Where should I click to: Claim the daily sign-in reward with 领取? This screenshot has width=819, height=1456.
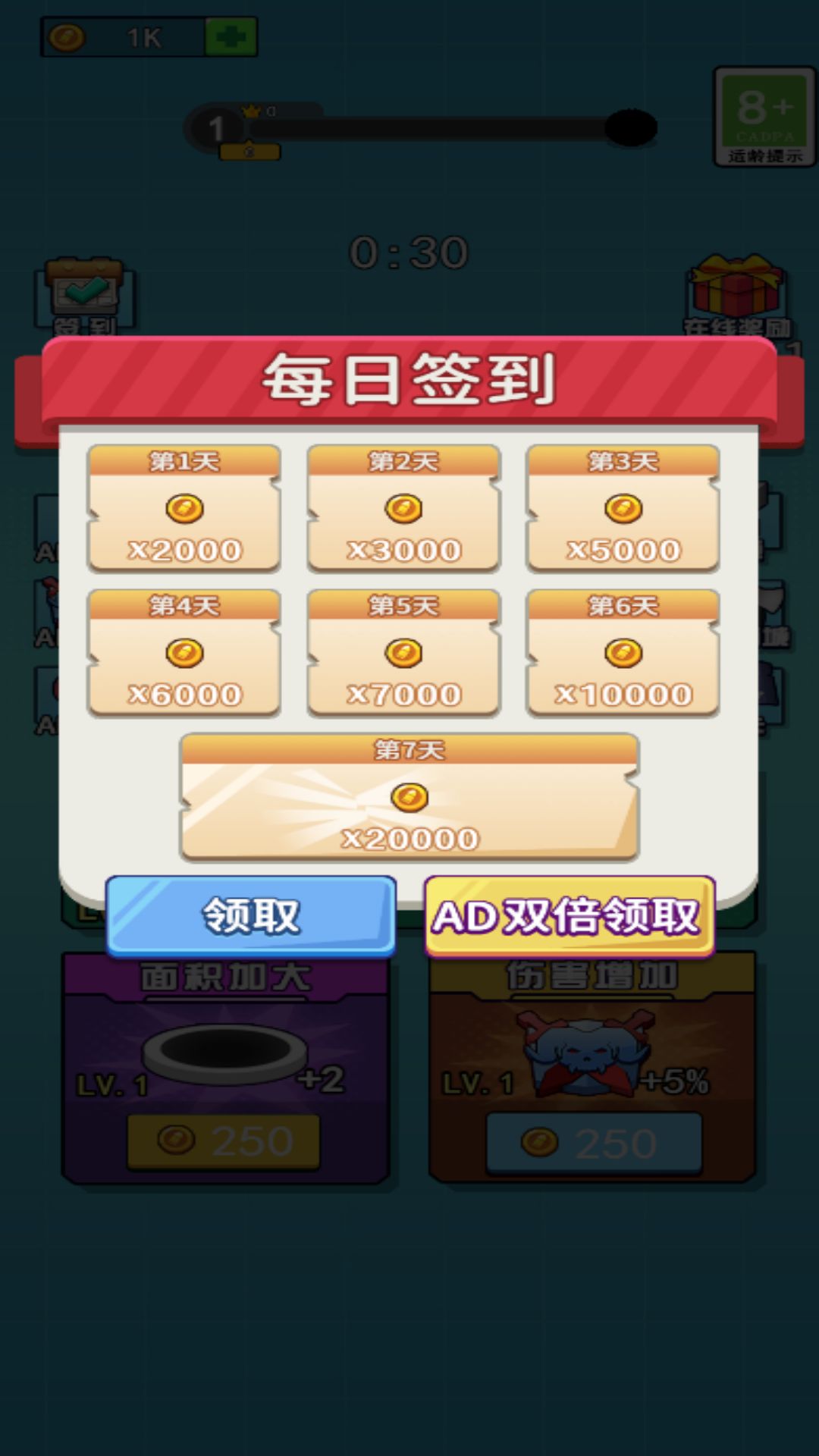point(251,915)
